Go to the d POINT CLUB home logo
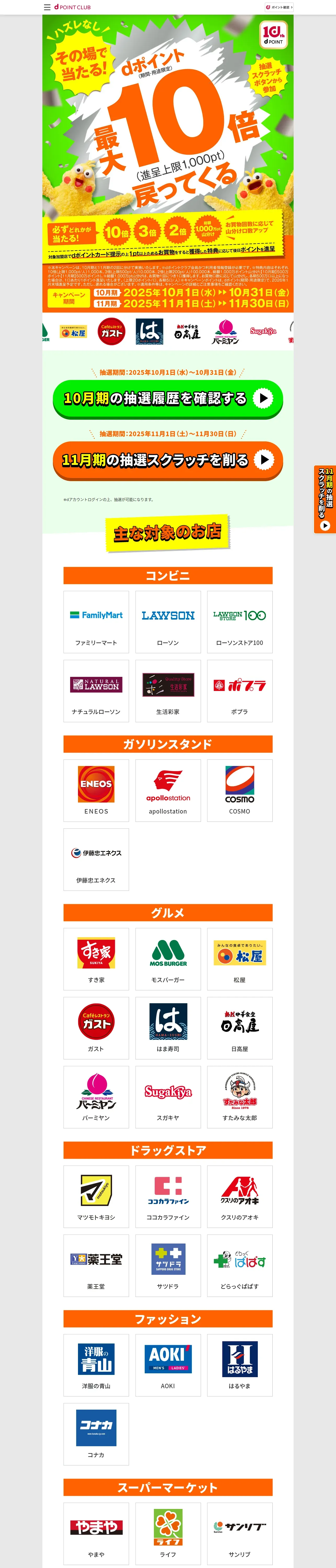The width and height of the screenshot is (336, 1568). [72, 7]
